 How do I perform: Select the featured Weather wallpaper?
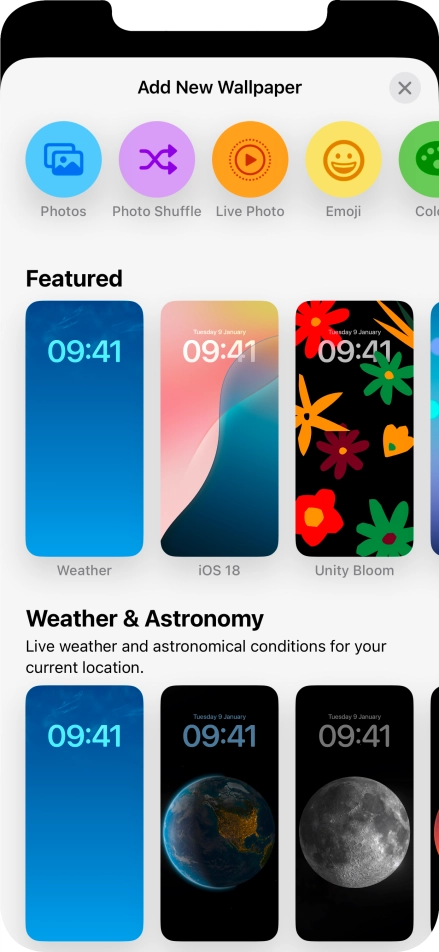[84, 429]
